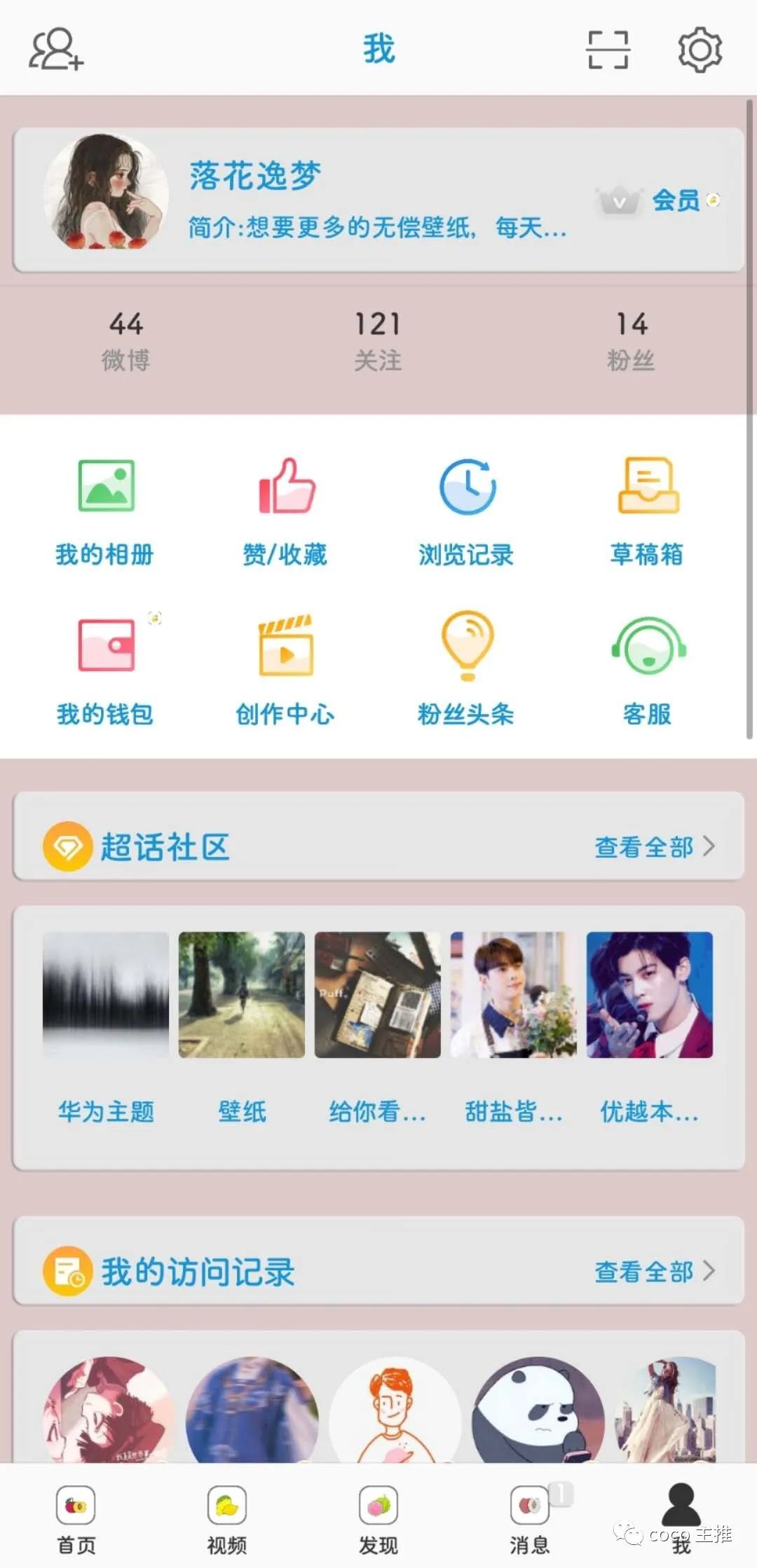
Task: Open the QR code scanner
Action: (608, 50)
